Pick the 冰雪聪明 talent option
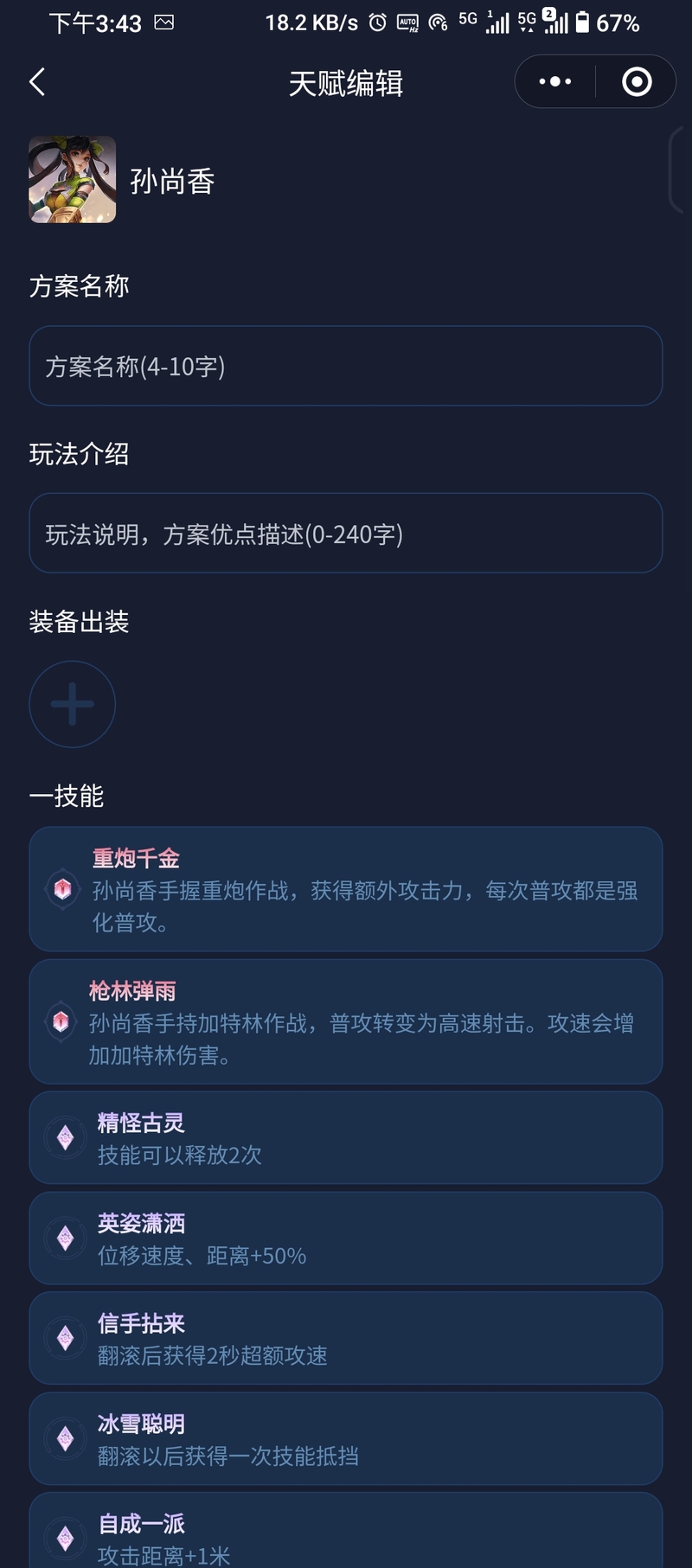The image size is (692, 1568). (x=346, y=1438)
